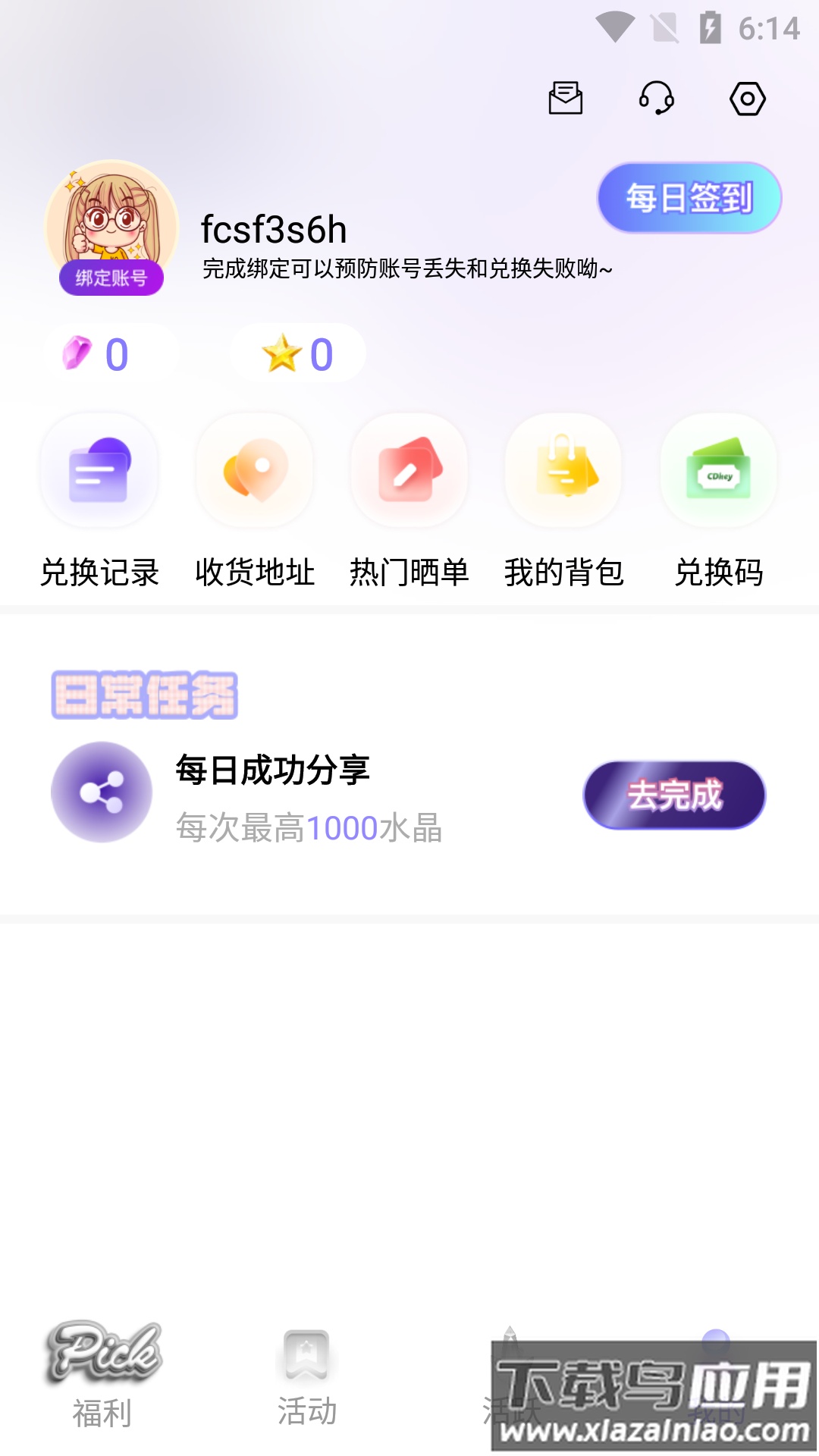The height and width of the screenshot is (1456, 819).
Task: Click the star balance counter
Action: [x=297, y=351]
